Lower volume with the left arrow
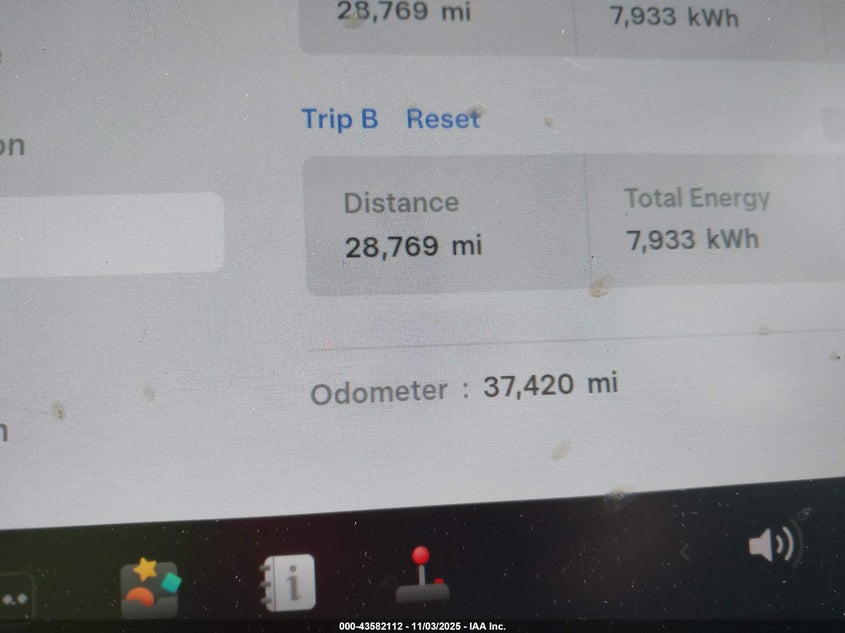 click(x=685, y=551)
